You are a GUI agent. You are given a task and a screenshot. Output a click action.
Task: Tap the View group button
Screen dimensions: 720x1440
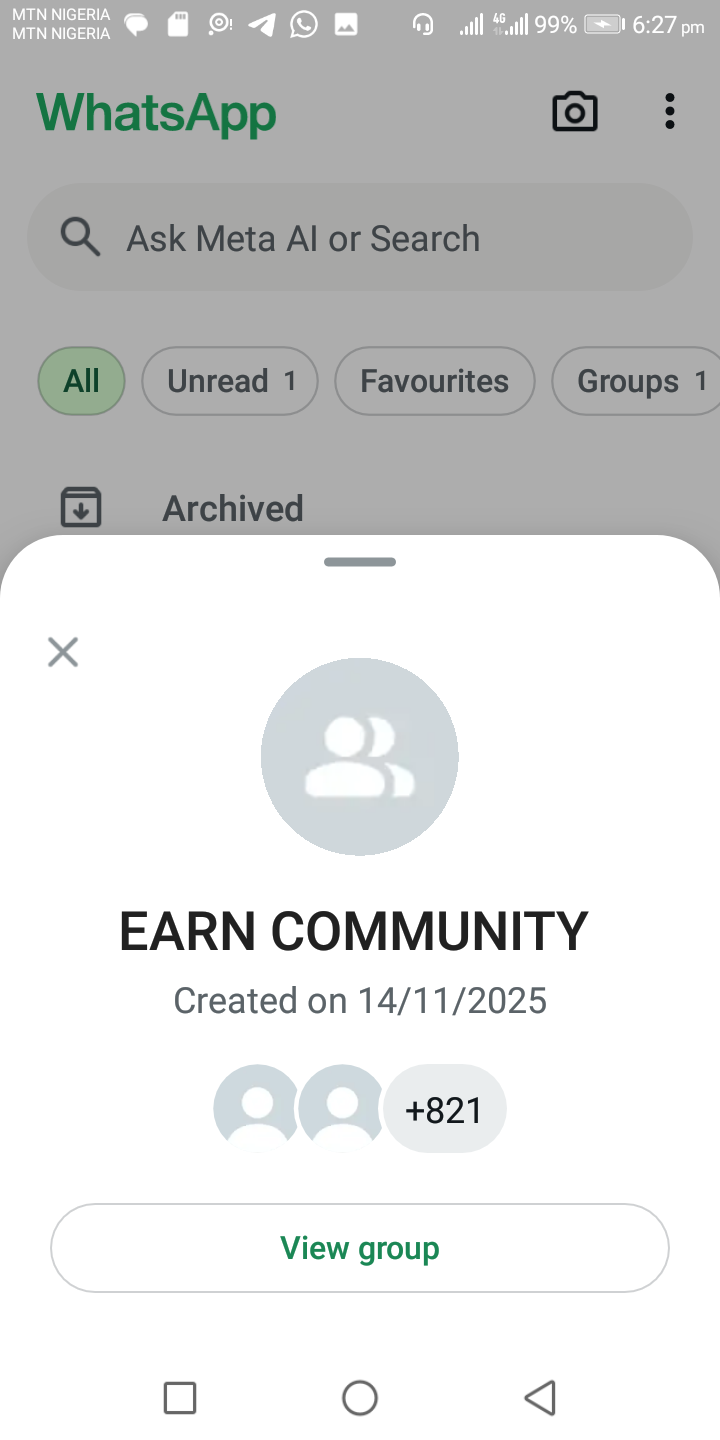coord(360,1248)
